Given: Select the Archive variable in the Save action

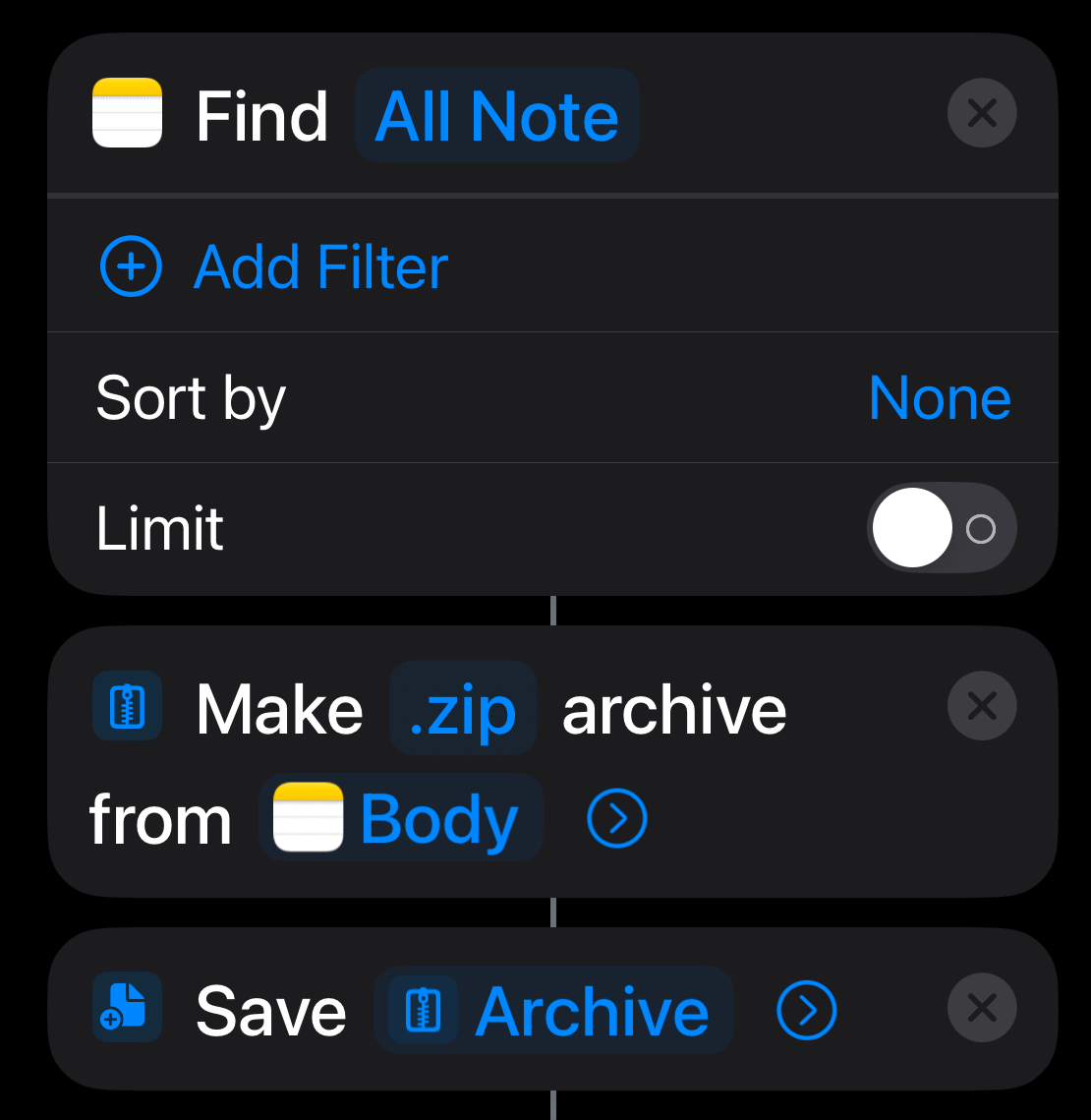Looking at the screenshot, I should pos(553,1011).
